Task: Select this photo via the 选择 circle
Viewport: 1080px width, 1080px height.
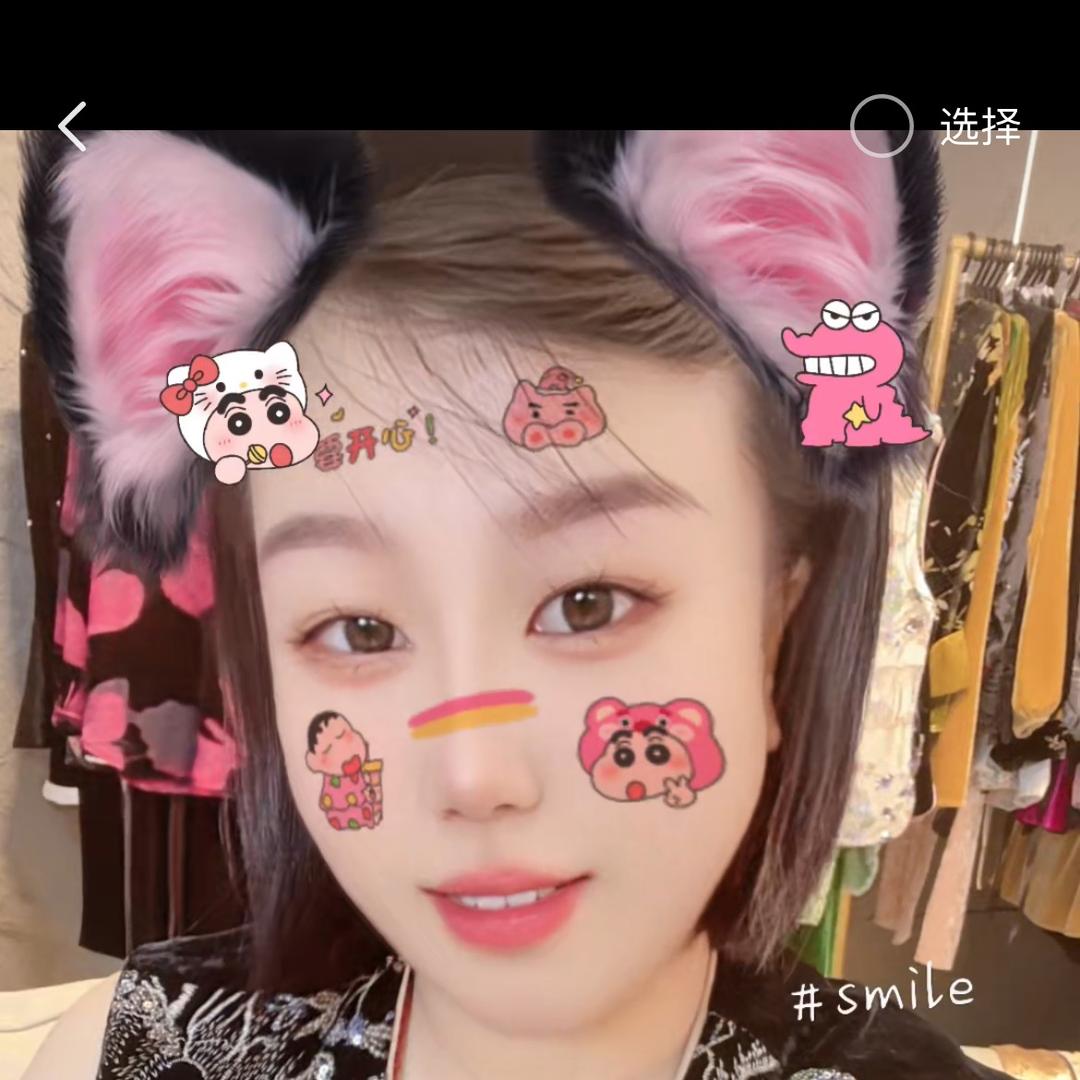Action: tap(881, 126)
